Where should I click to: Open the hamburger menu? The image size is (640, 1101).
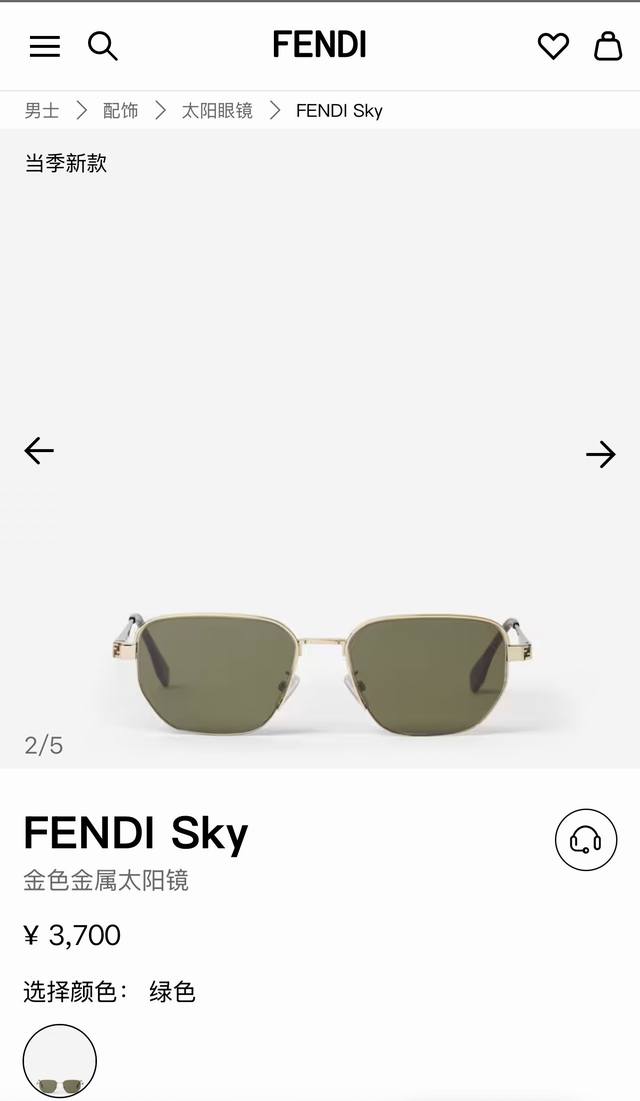pyautogui.click(x=44, y=46)
